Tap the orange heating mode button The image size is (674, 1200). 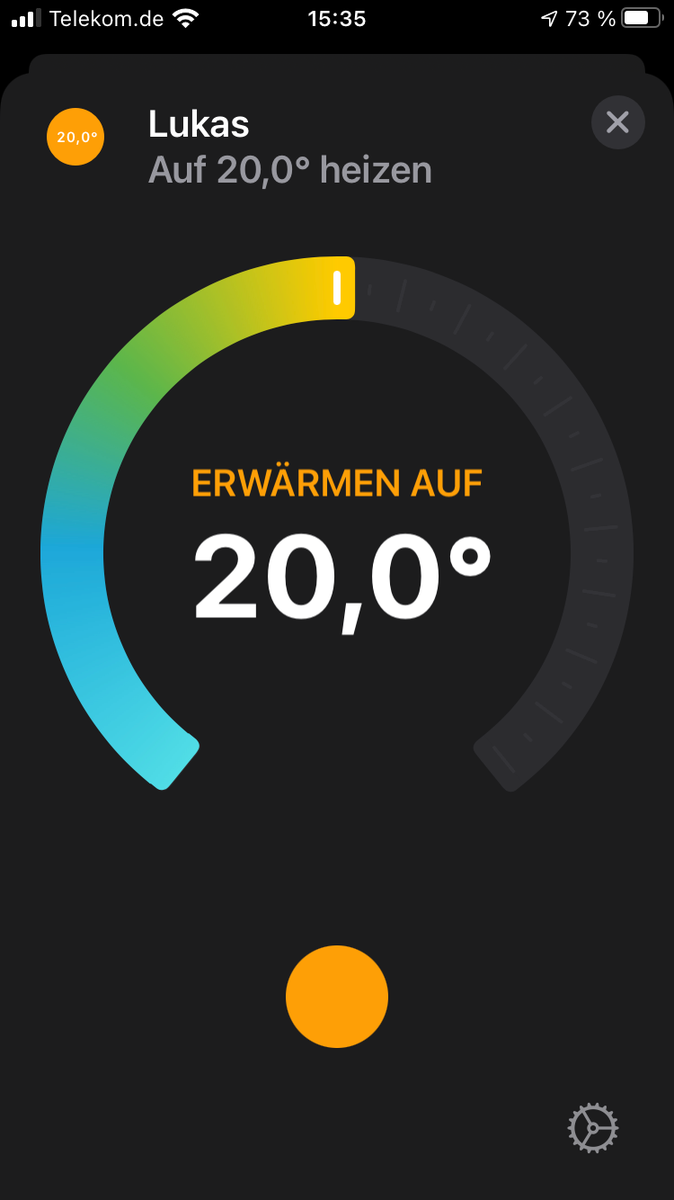(x=337, y=997)
